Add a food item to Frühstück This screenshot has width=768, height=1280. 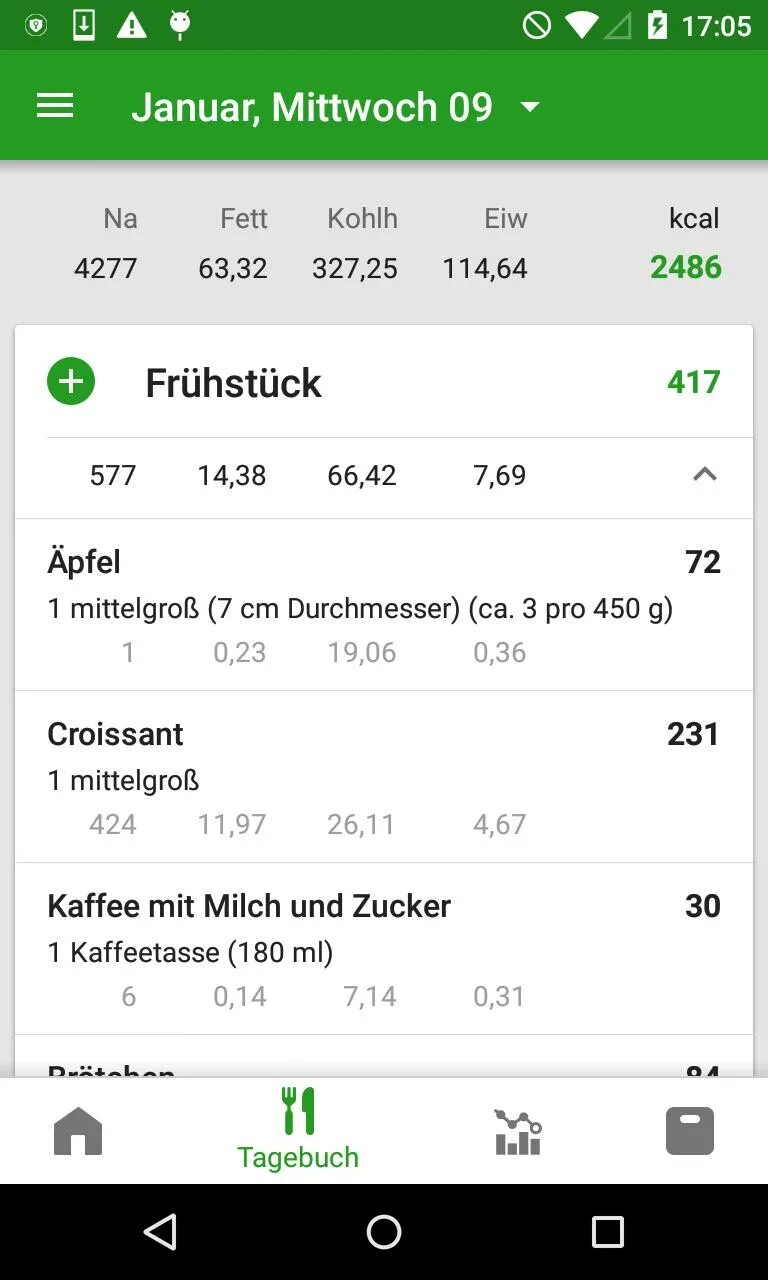(71, 382)
